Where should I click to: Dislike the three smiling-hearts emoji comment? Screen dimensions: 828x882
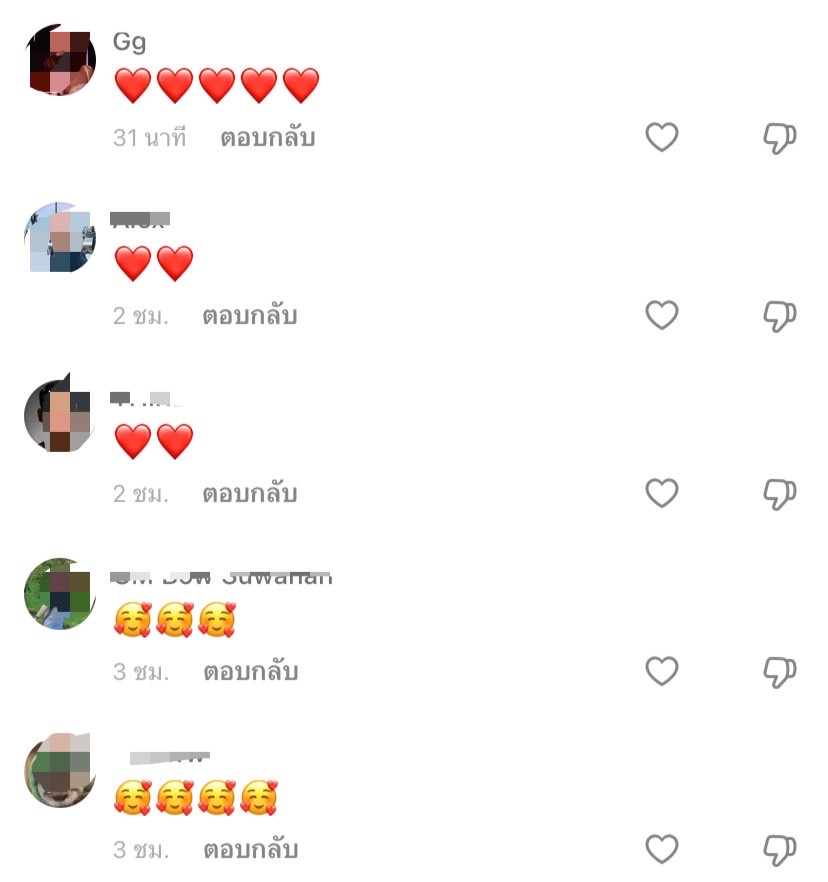coord(779,672)
